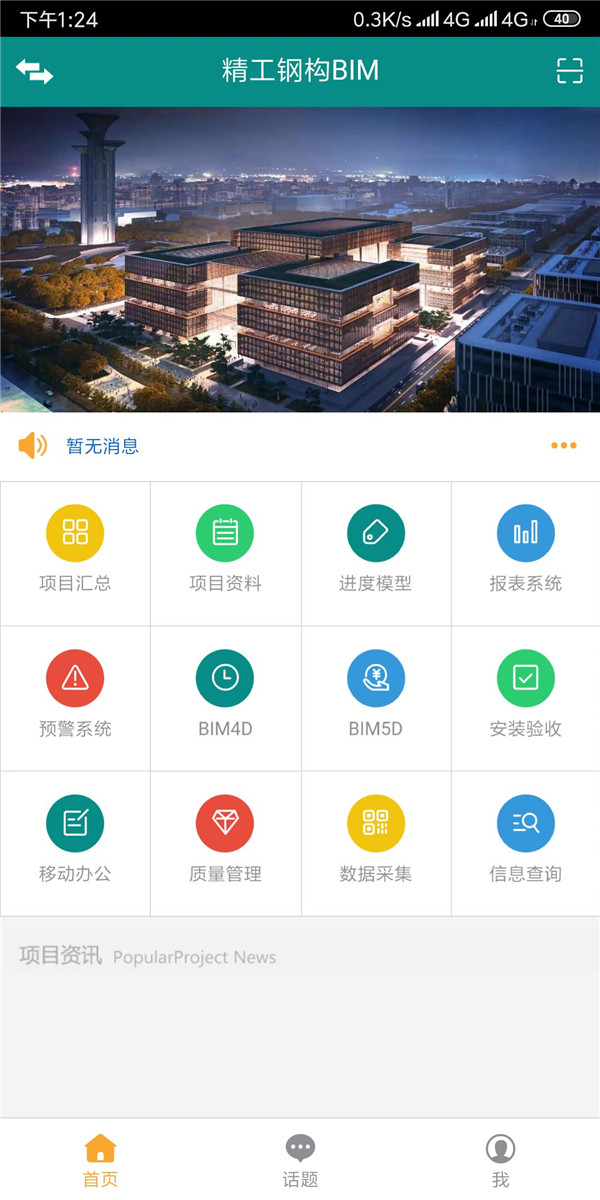Launch the BIM4D module

[225, 697]
